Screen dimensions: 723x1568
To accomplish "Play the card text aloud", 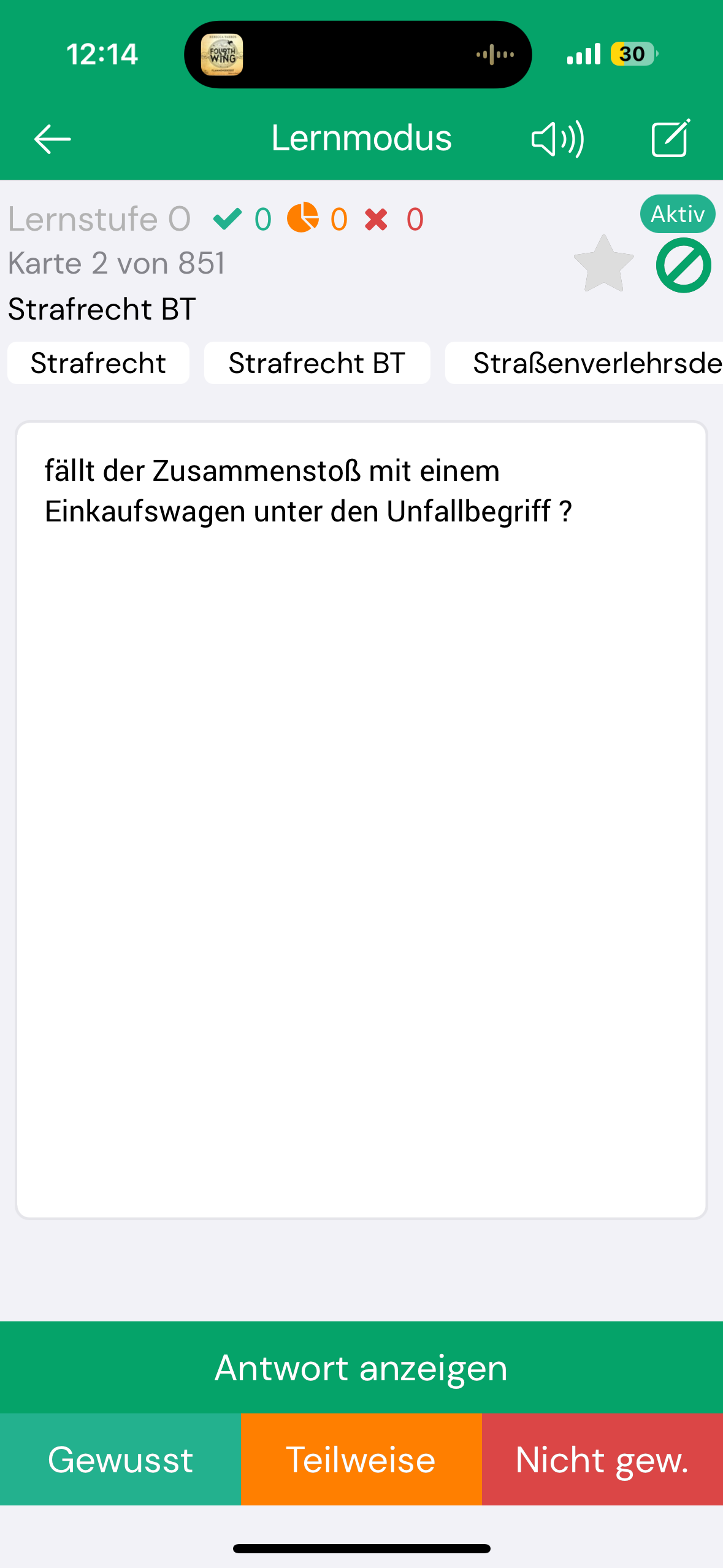I will point(557,139).
